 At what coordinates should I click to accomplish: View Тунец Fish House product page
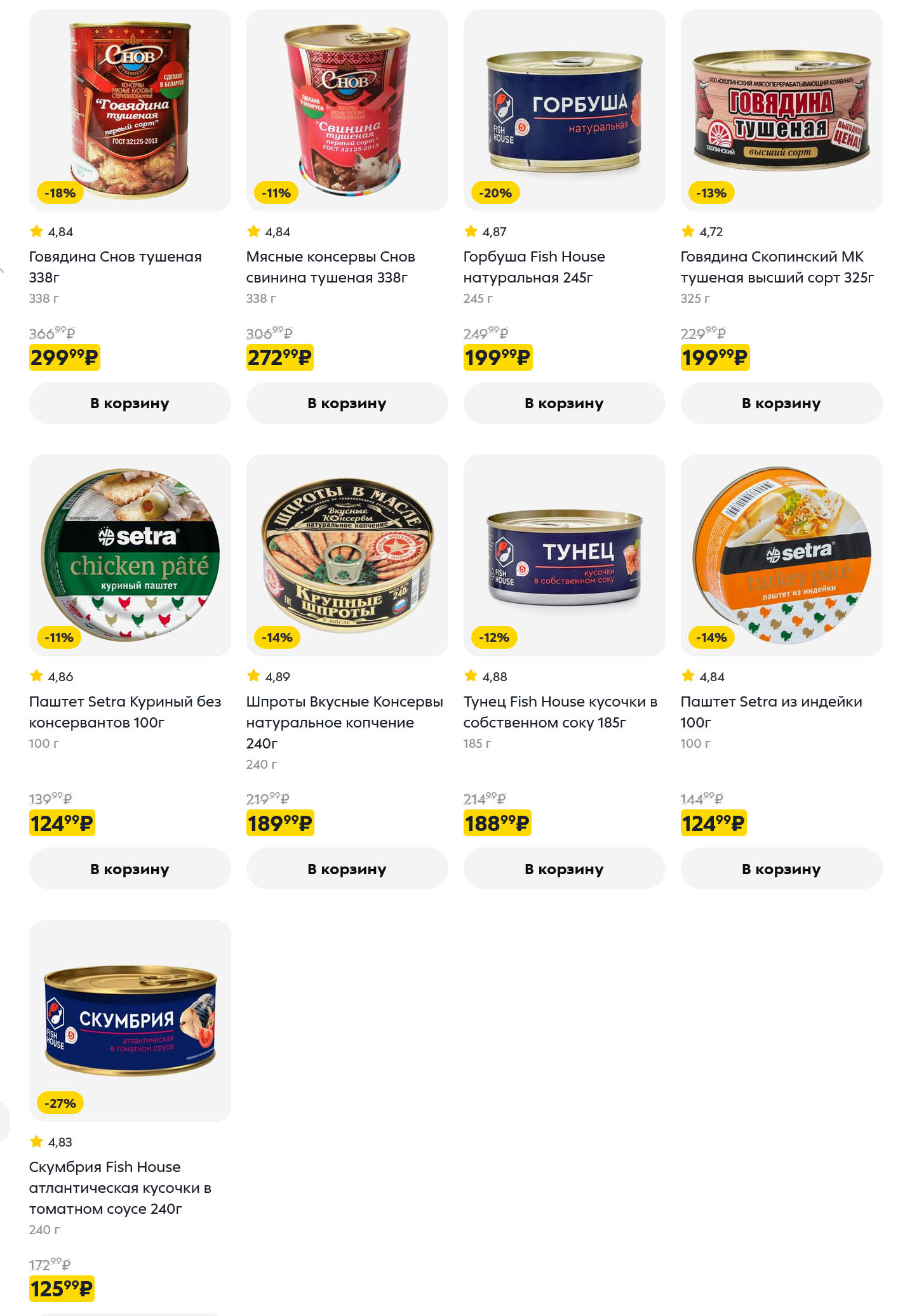[x=560, y=712]
